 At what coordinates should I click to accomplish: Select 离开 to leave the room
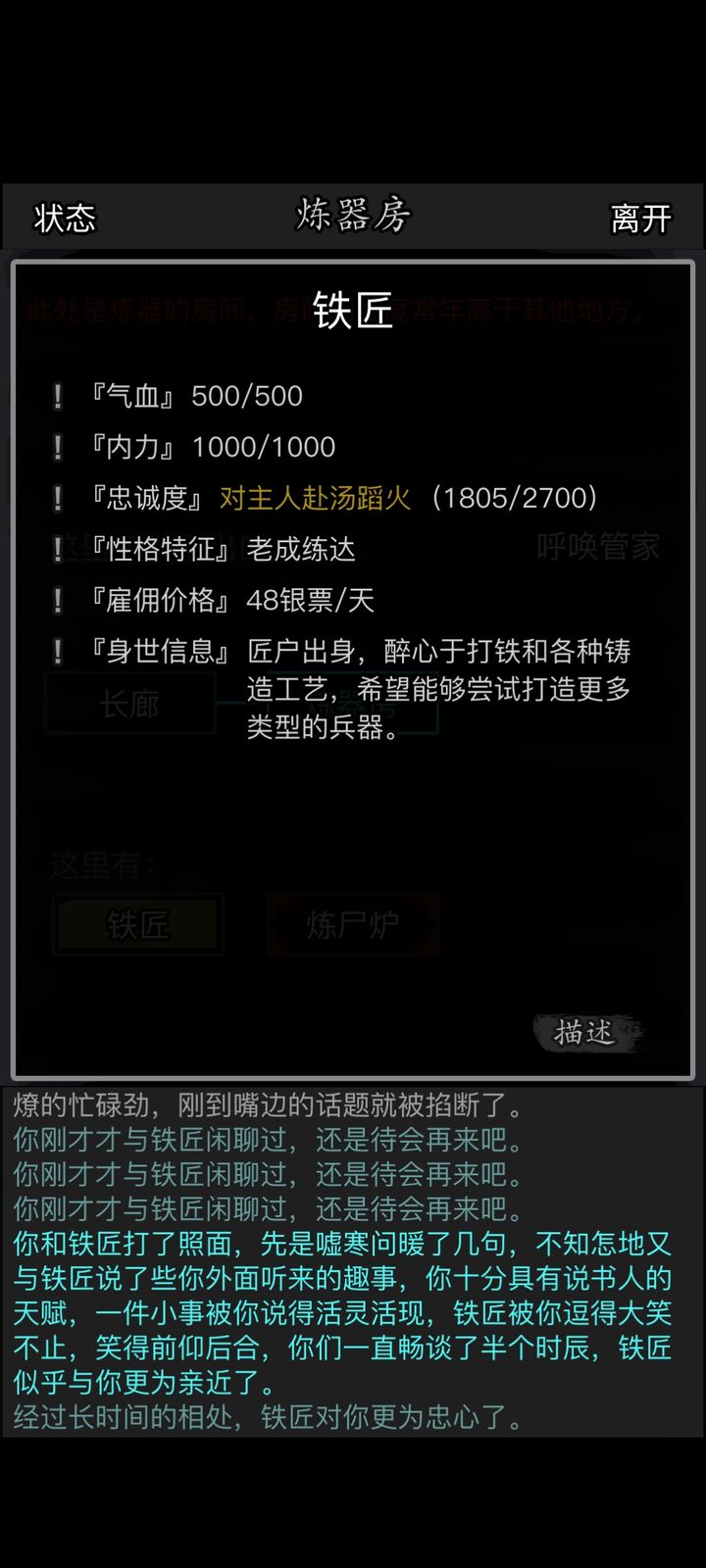tap(642, 220)
